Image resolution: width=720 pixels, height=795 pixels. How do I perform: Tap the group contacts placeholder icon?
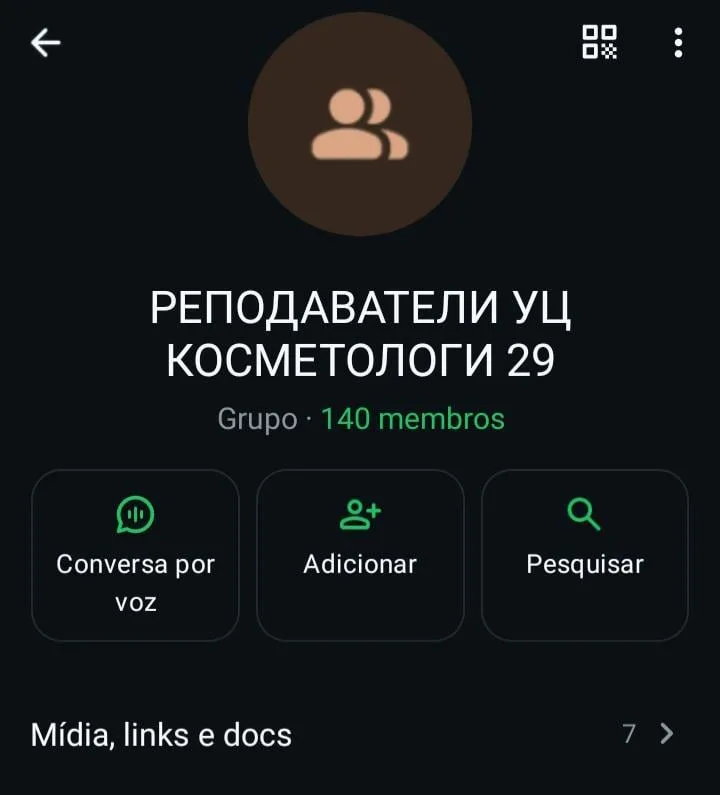pyautogui.click(x=360, y=122)
